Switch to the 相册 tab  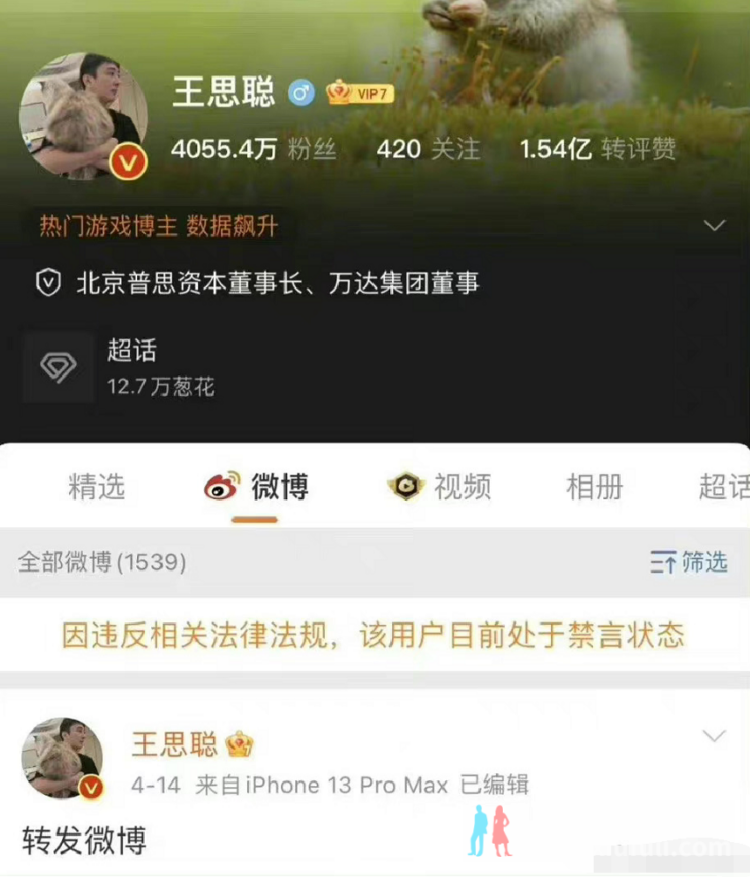click(594, 487)
